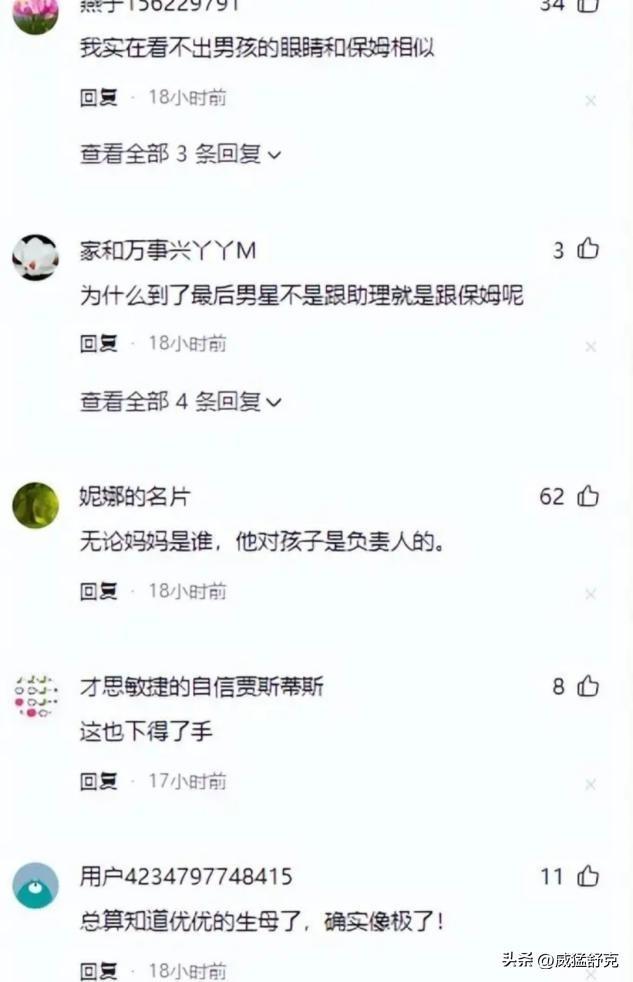The image size is (633, 982).
Task: Open the username 才思敏捷的自信贾斯蒂斯
Action: [x=201, y=687]
